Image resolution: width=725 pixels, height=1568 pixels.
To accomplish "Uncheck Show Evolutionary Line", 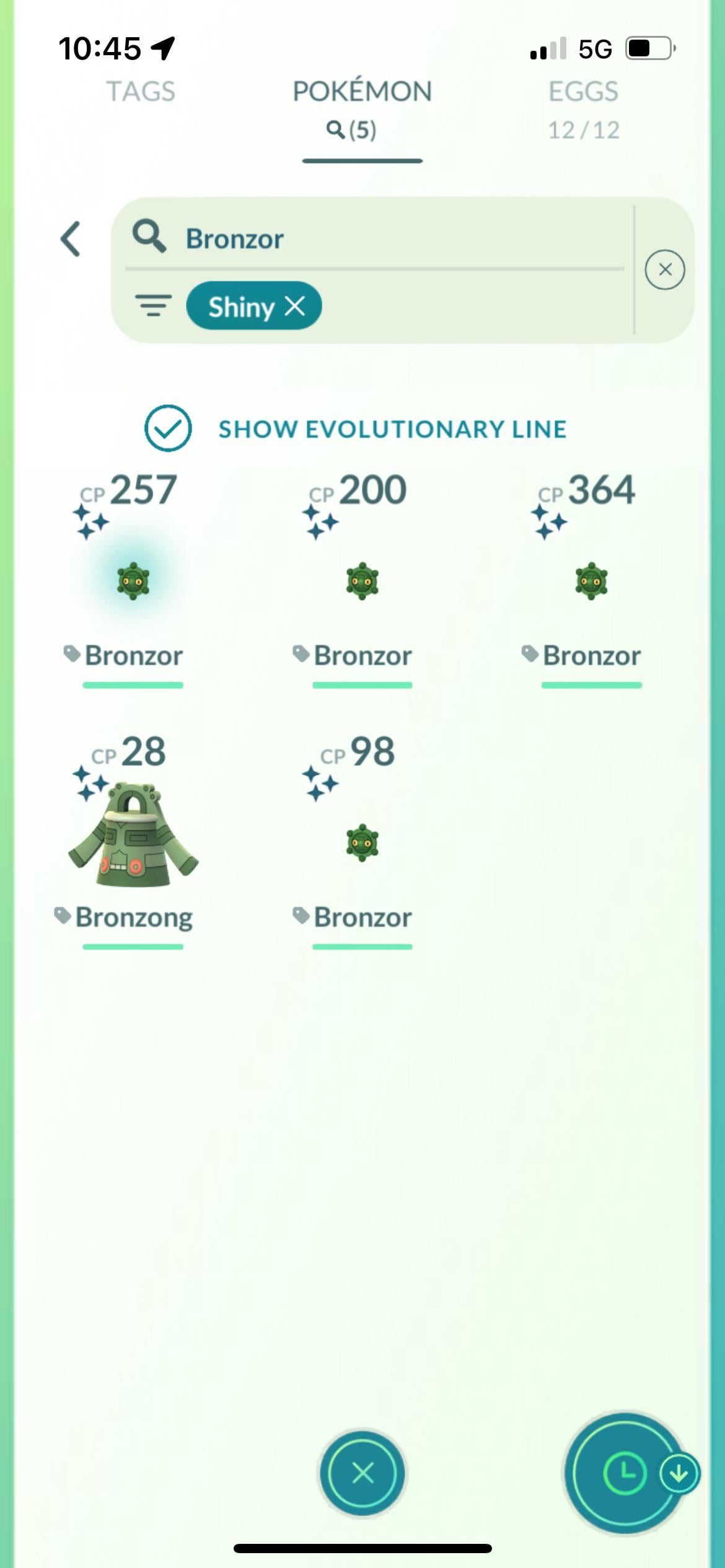I will point(168,429).
